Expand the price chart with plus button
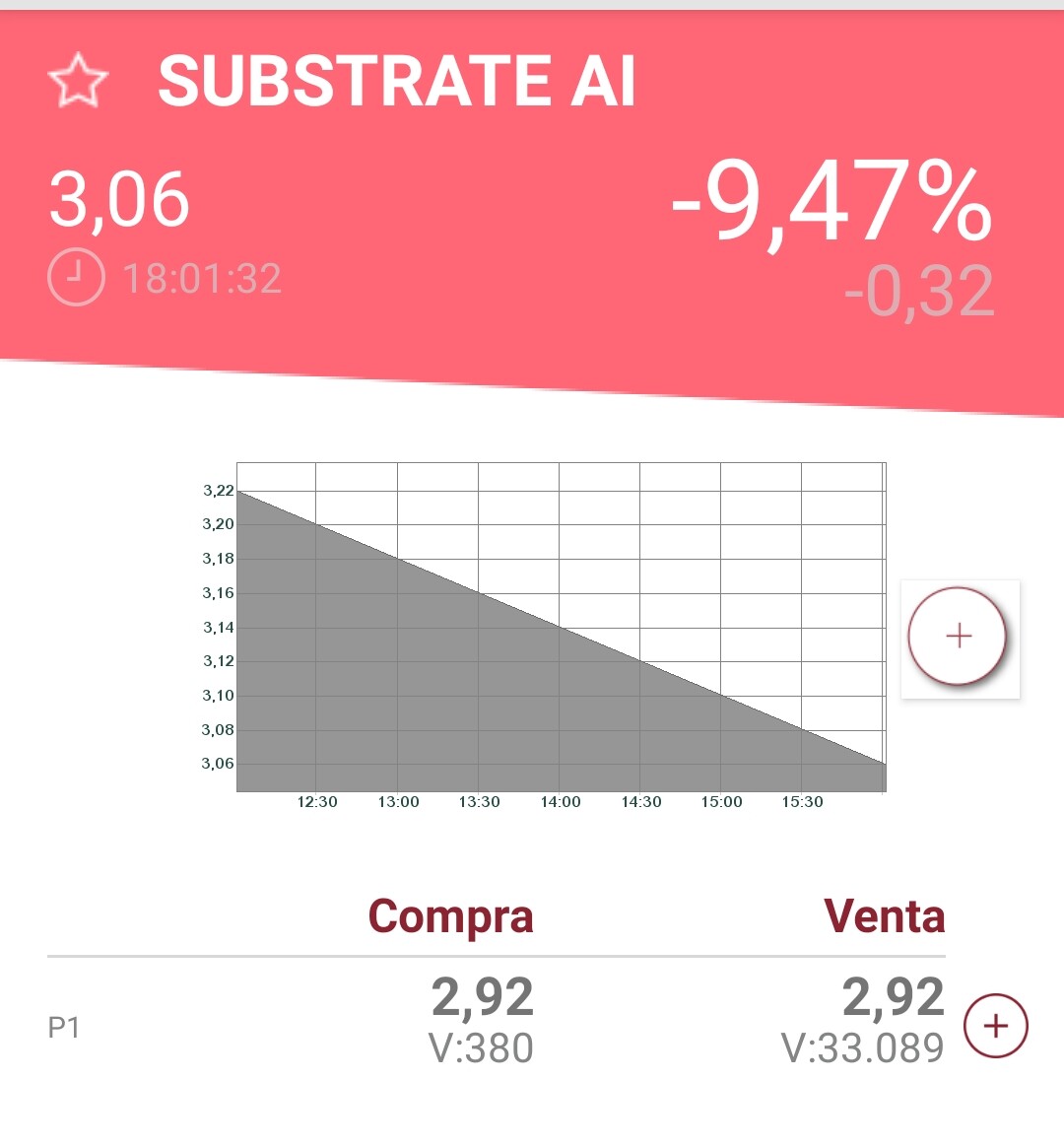Image resolution: width=1064 pixels, height=1147 pixels. pyautogui.click(x=958, y=637)
